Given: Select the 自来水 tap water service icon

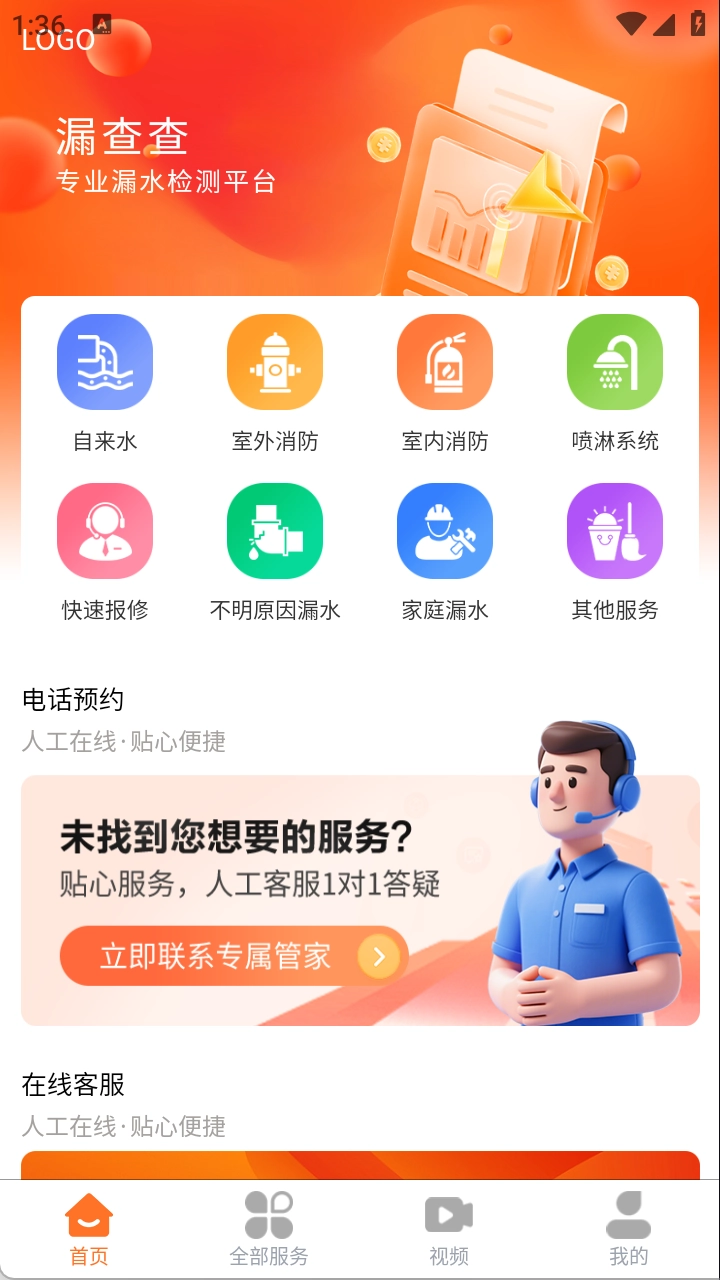Looking at the screenshot, I should 105,362.
